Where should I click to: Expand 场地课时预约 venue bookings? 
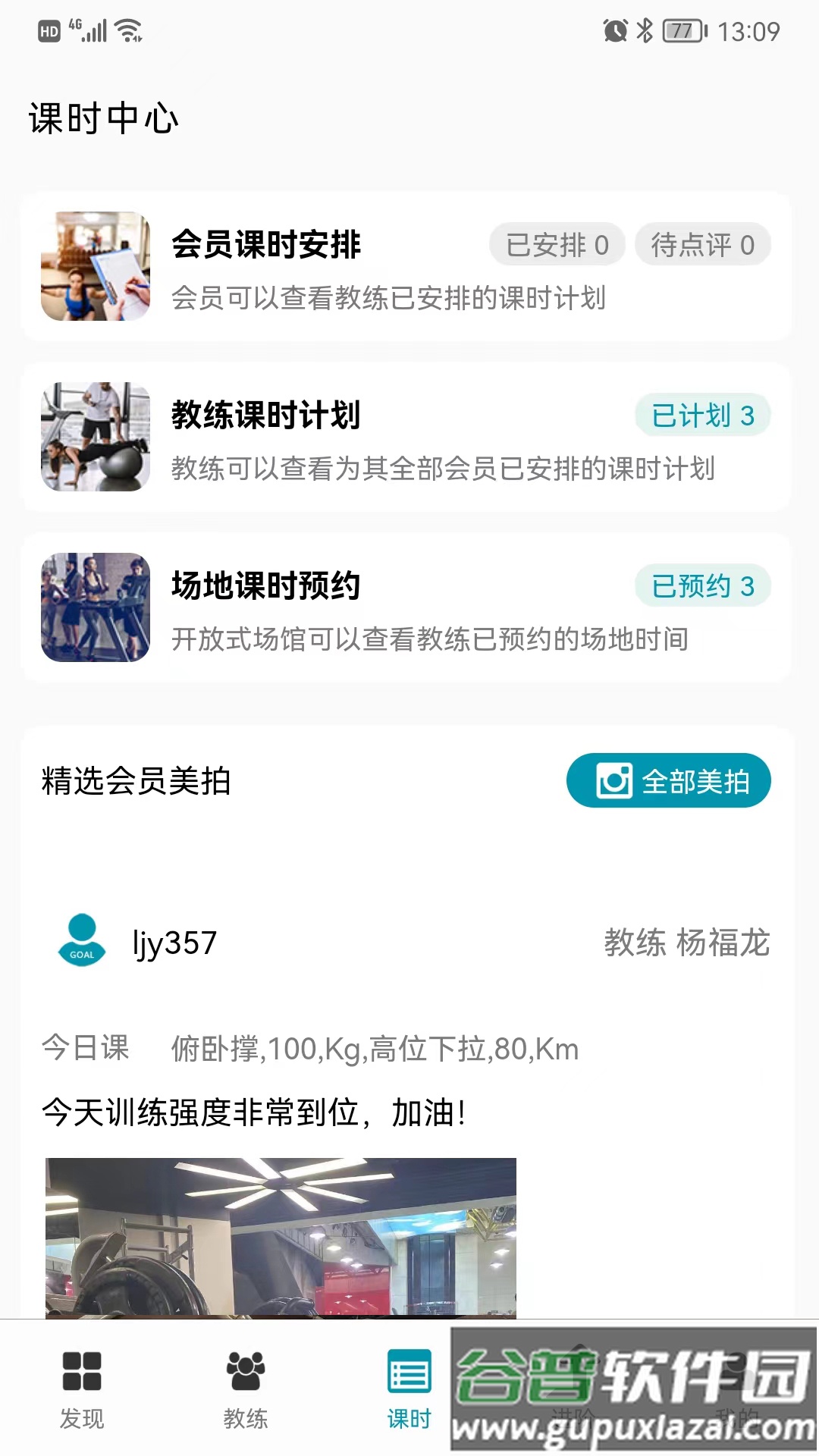[267, 585]
